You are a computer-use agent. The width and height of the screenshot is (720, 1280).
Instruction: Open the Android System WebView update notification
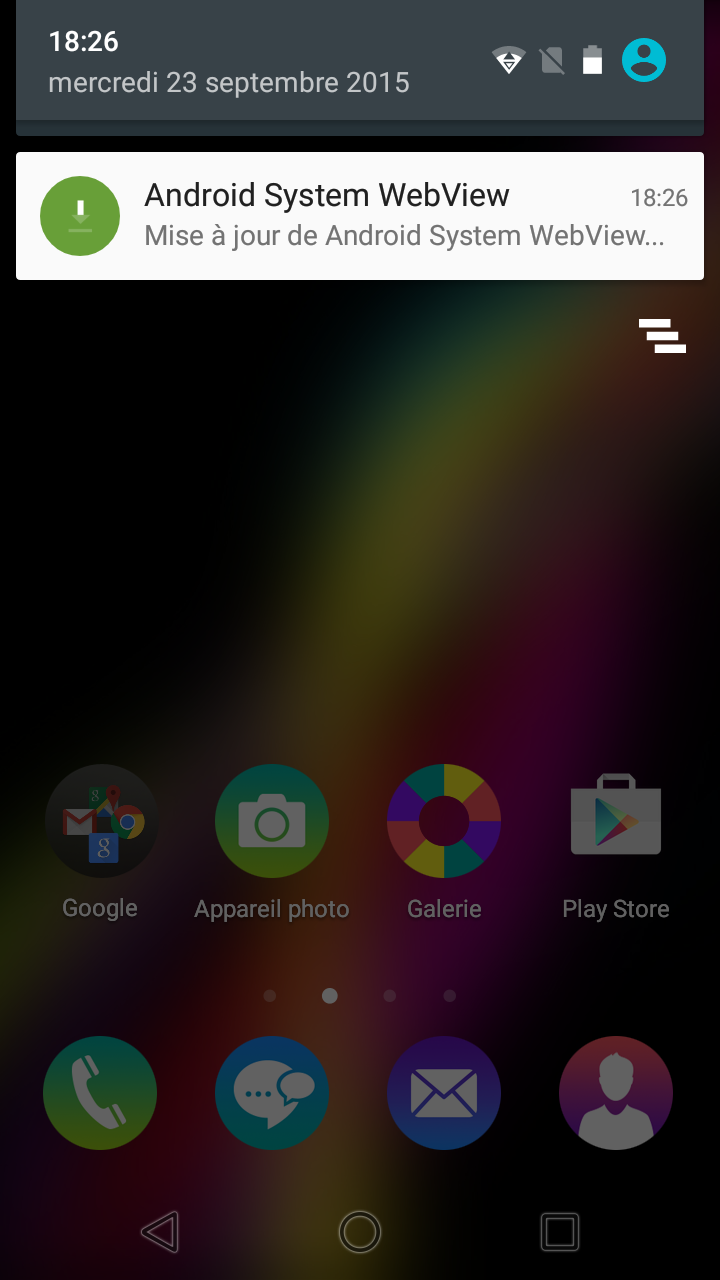(360, 216)
